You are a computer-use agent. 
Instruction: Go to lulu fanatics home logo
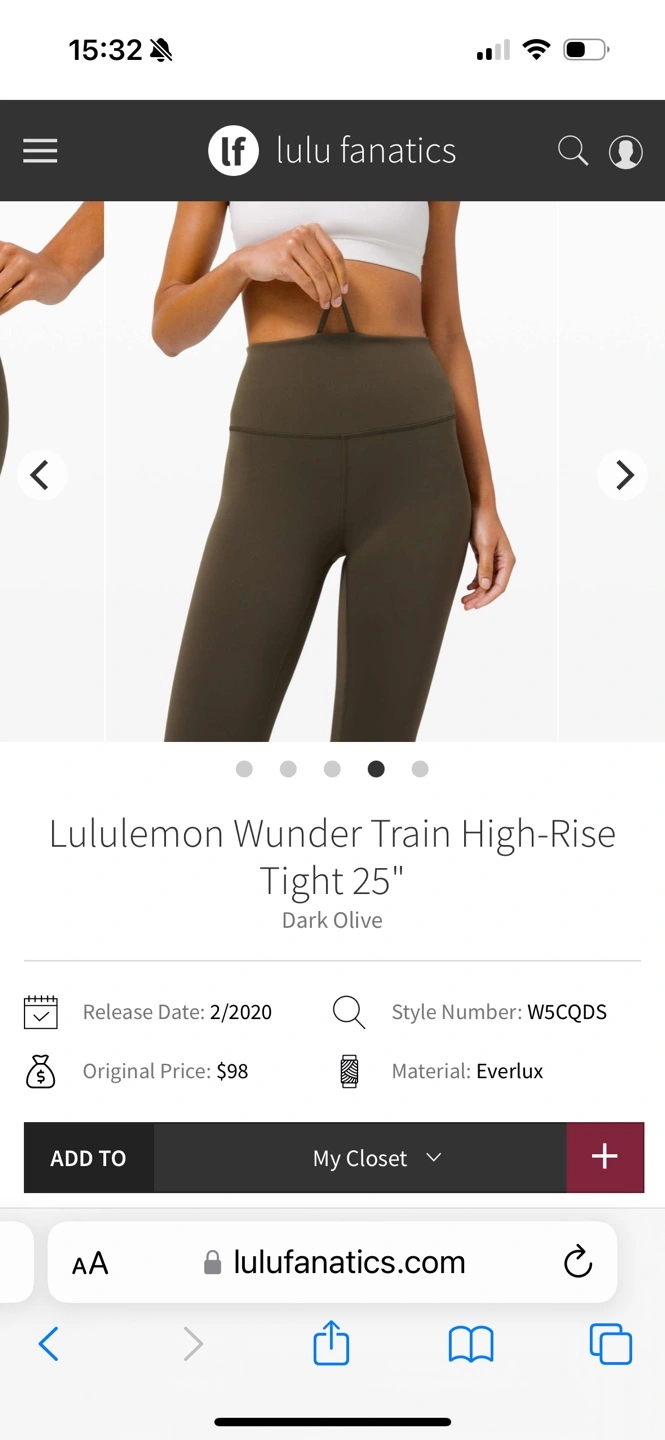332,151
